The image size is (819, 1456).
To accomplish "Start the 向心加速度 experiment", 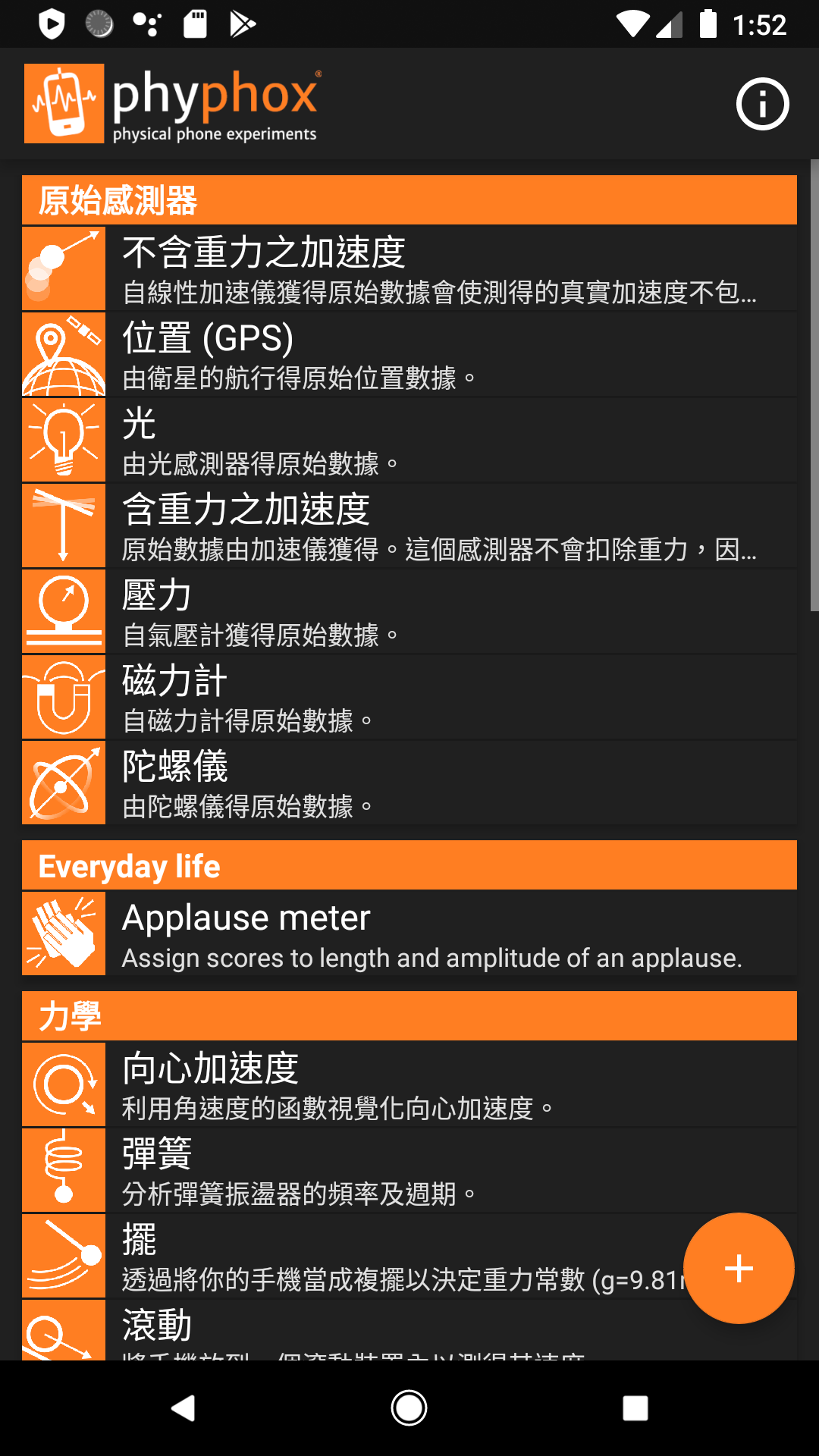I will pos(409,1084).
